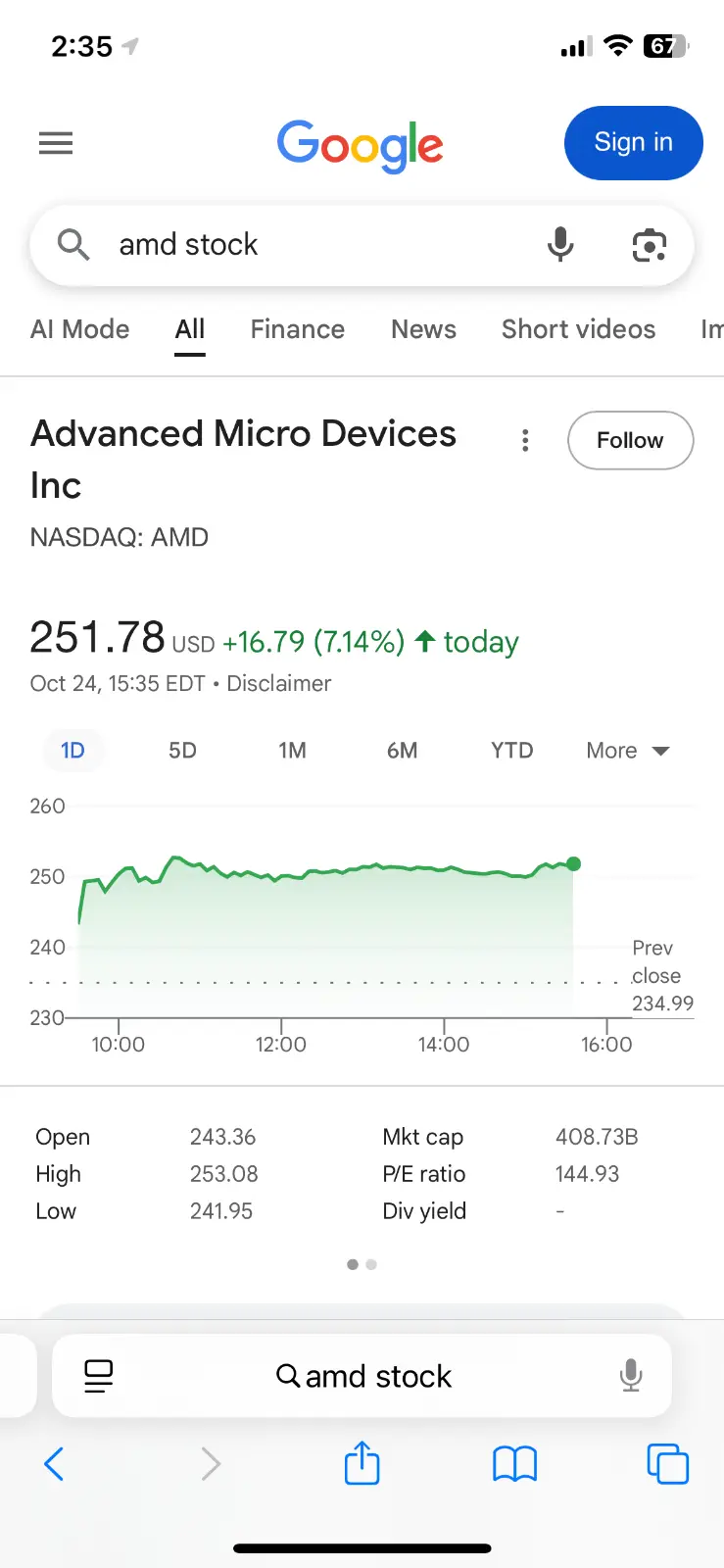Select the 6M chart range

[x=402, y=751]
